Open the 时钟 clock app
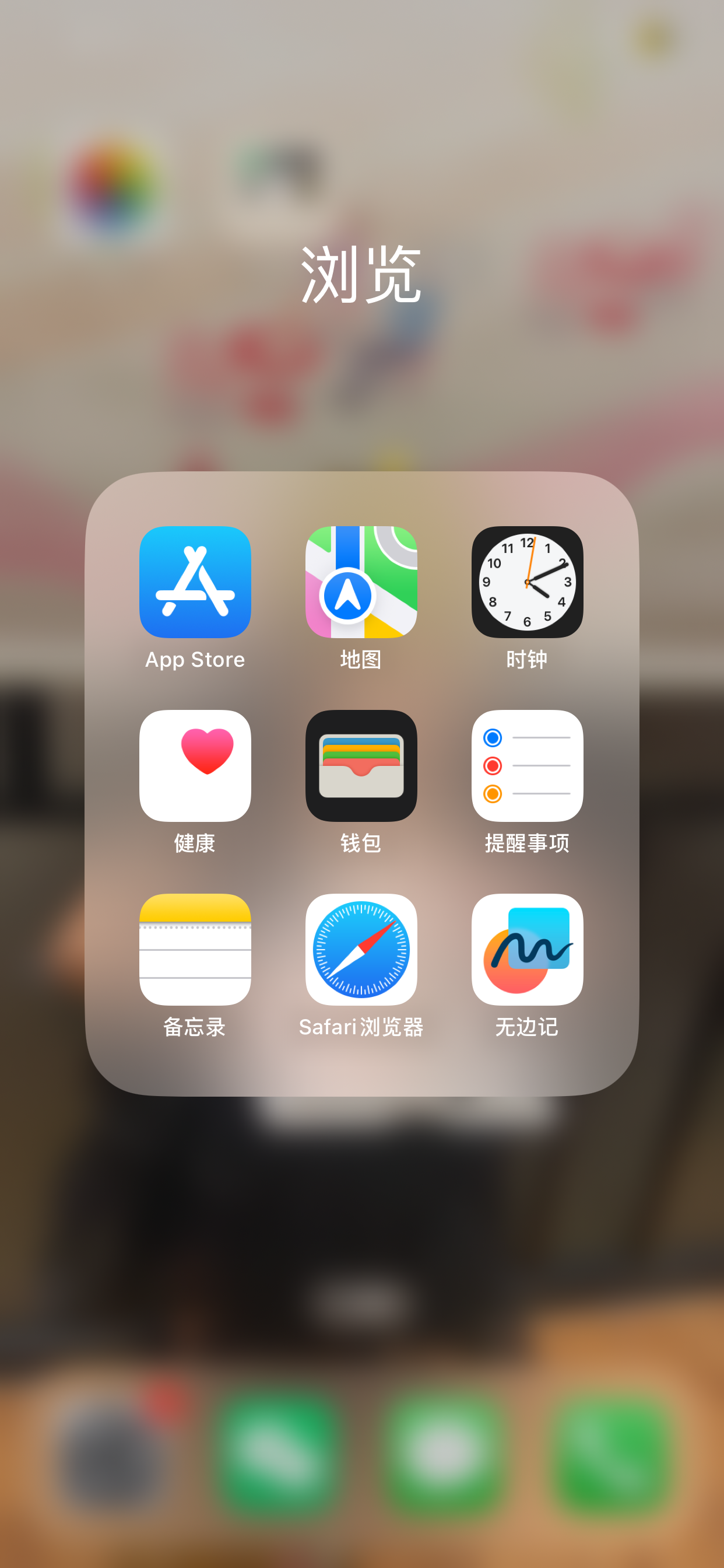Image resolution: width=724 pixels, height=1568 pixels. (527, 582)
